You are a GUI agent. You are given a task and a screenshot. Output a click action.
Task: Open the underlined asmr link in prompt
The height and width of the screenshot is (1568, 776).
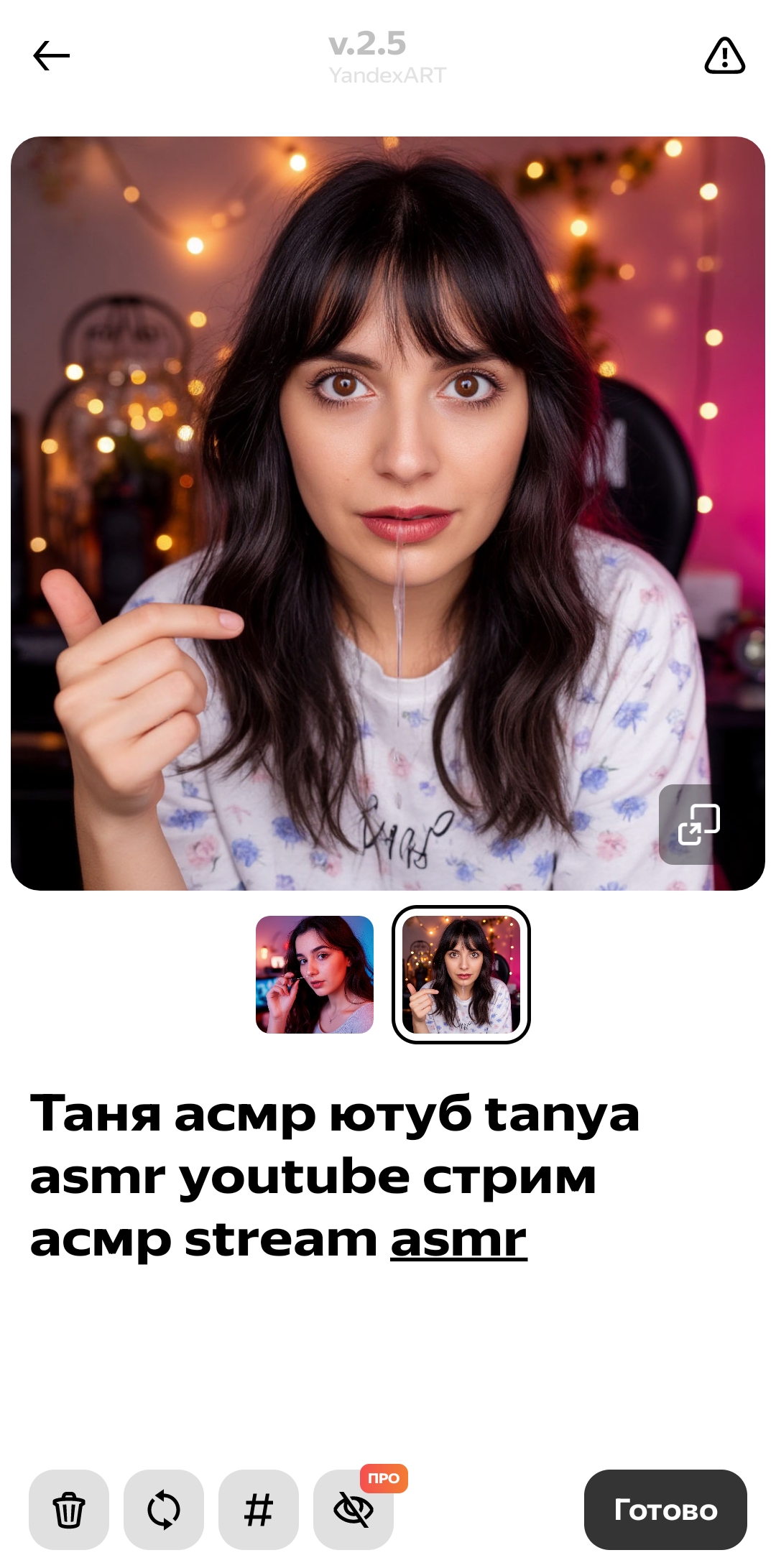click(x=458, y=1240)
